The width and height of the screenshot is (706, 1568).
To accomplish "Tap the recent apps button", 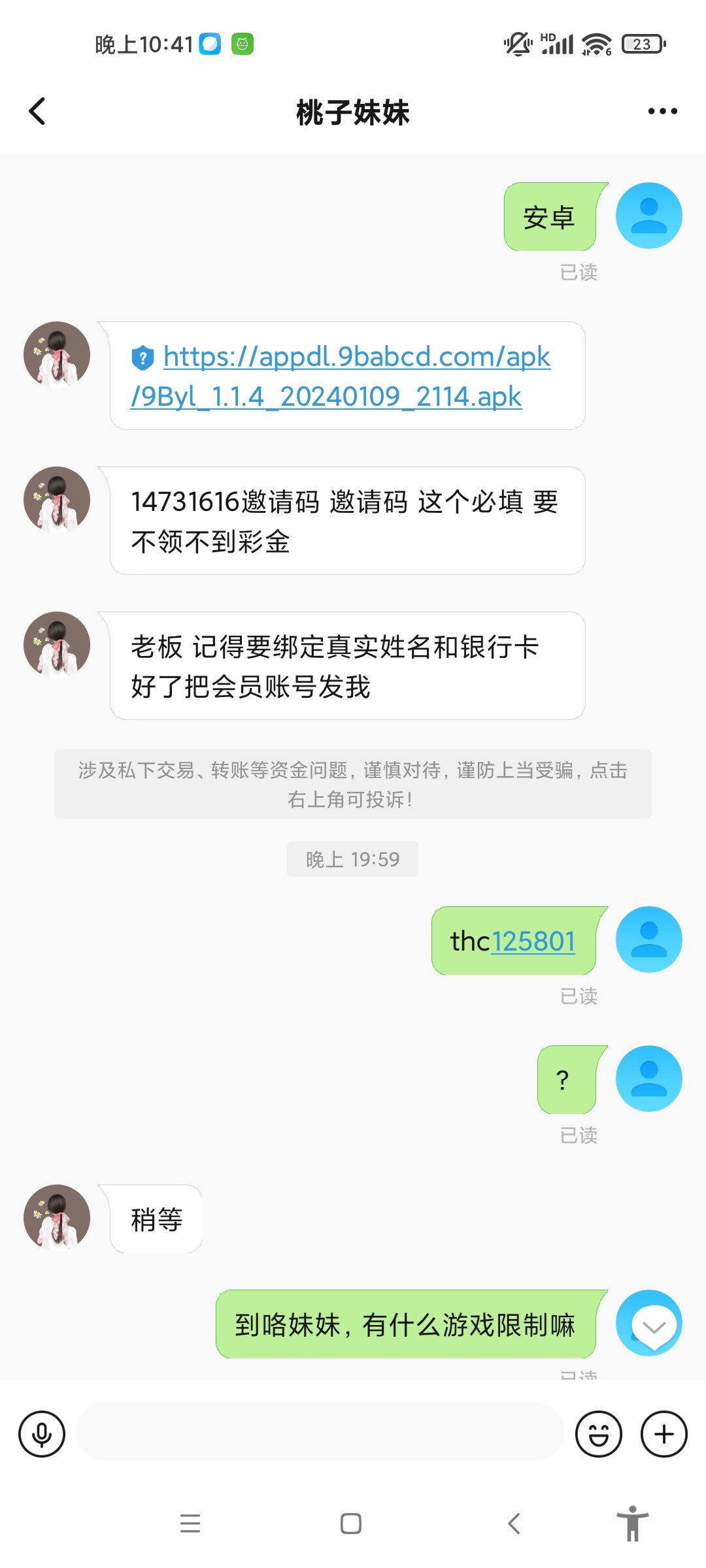I will tap(190, 1524).
